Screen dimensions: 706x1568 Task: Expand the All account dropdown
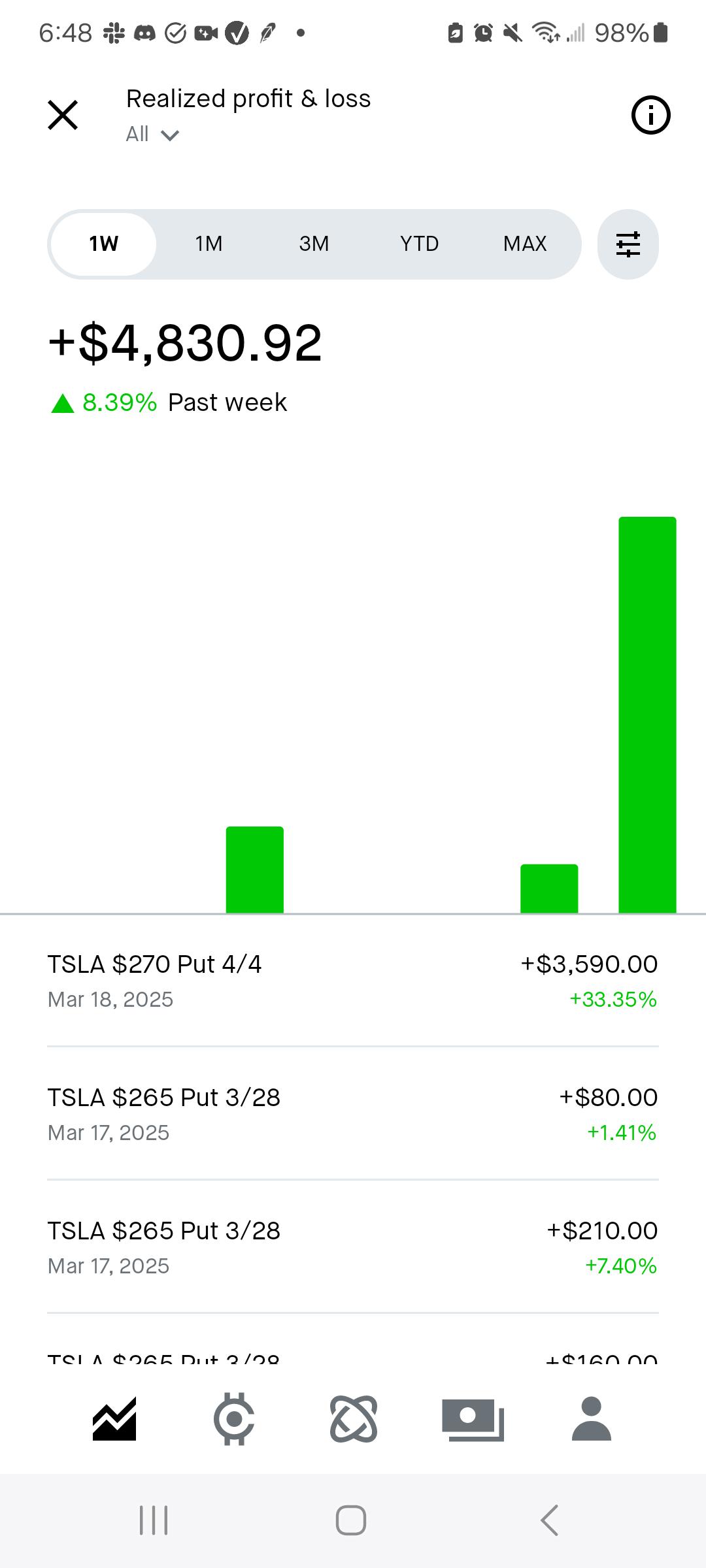click(x=152, y=135)
